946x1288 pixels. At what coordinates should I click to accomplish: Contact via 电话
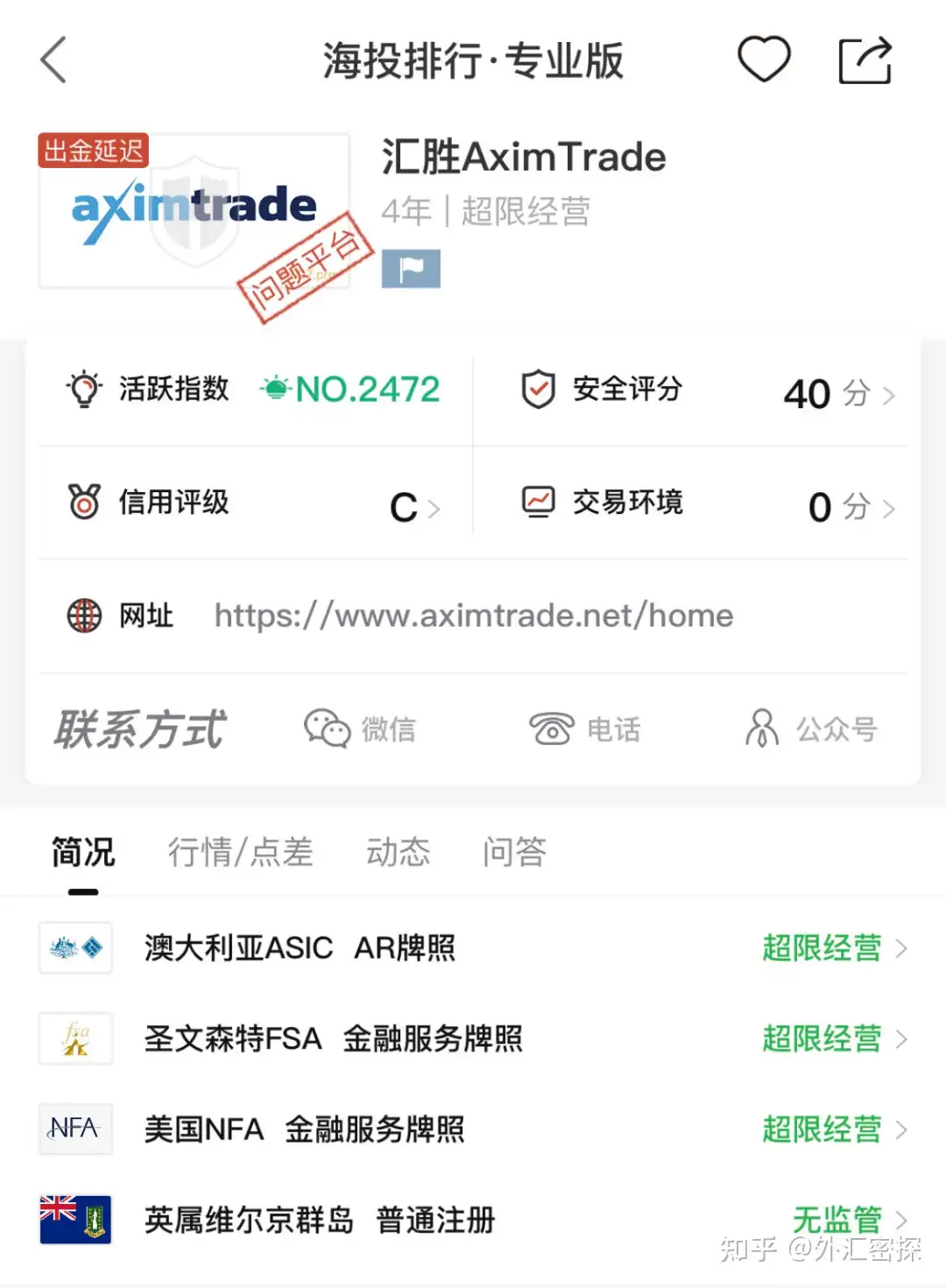click(x=585, y=728)
